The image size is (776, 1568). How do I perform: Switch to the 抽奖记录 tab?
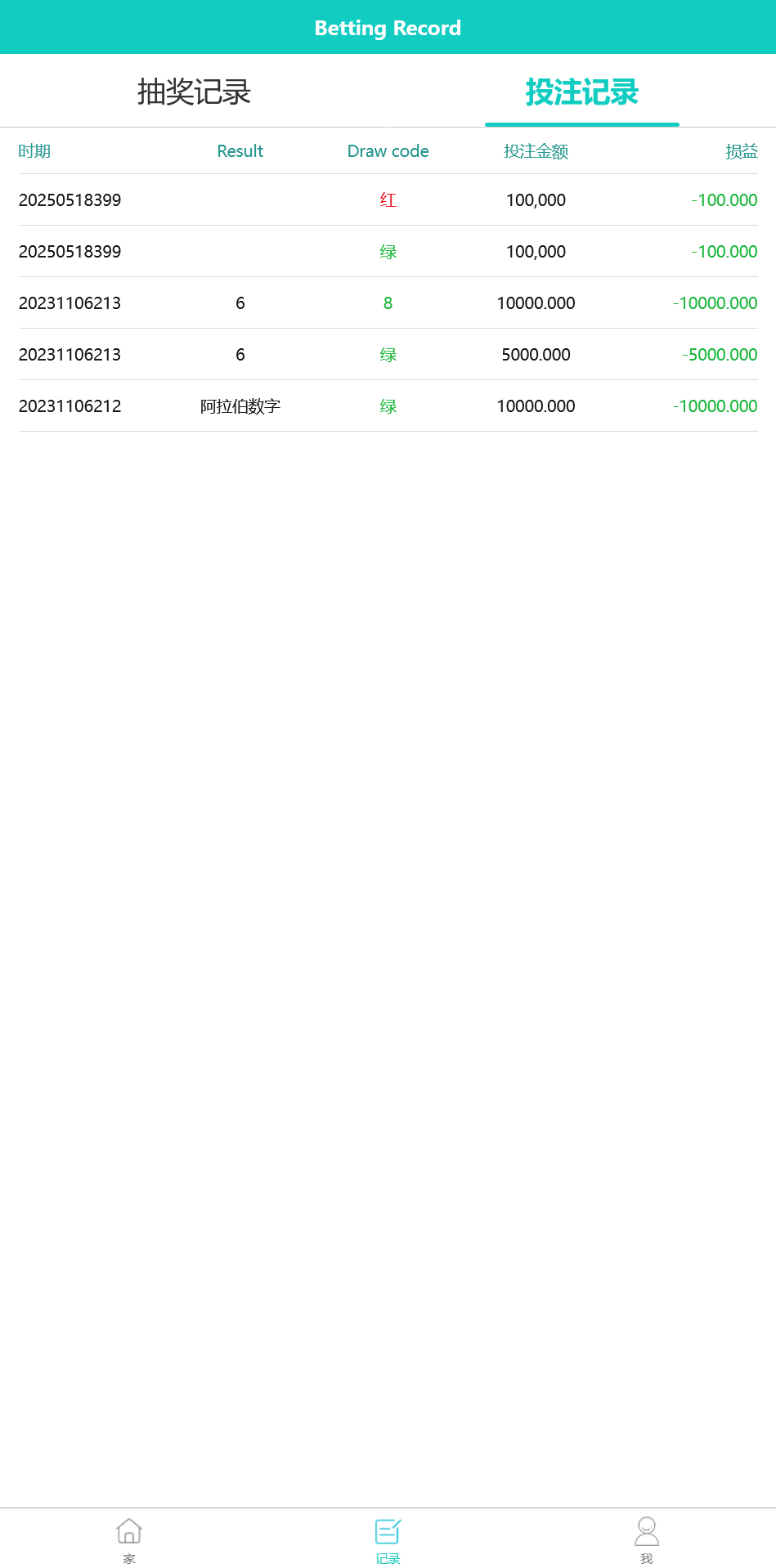pyautogui.click(x=194, y=92)
